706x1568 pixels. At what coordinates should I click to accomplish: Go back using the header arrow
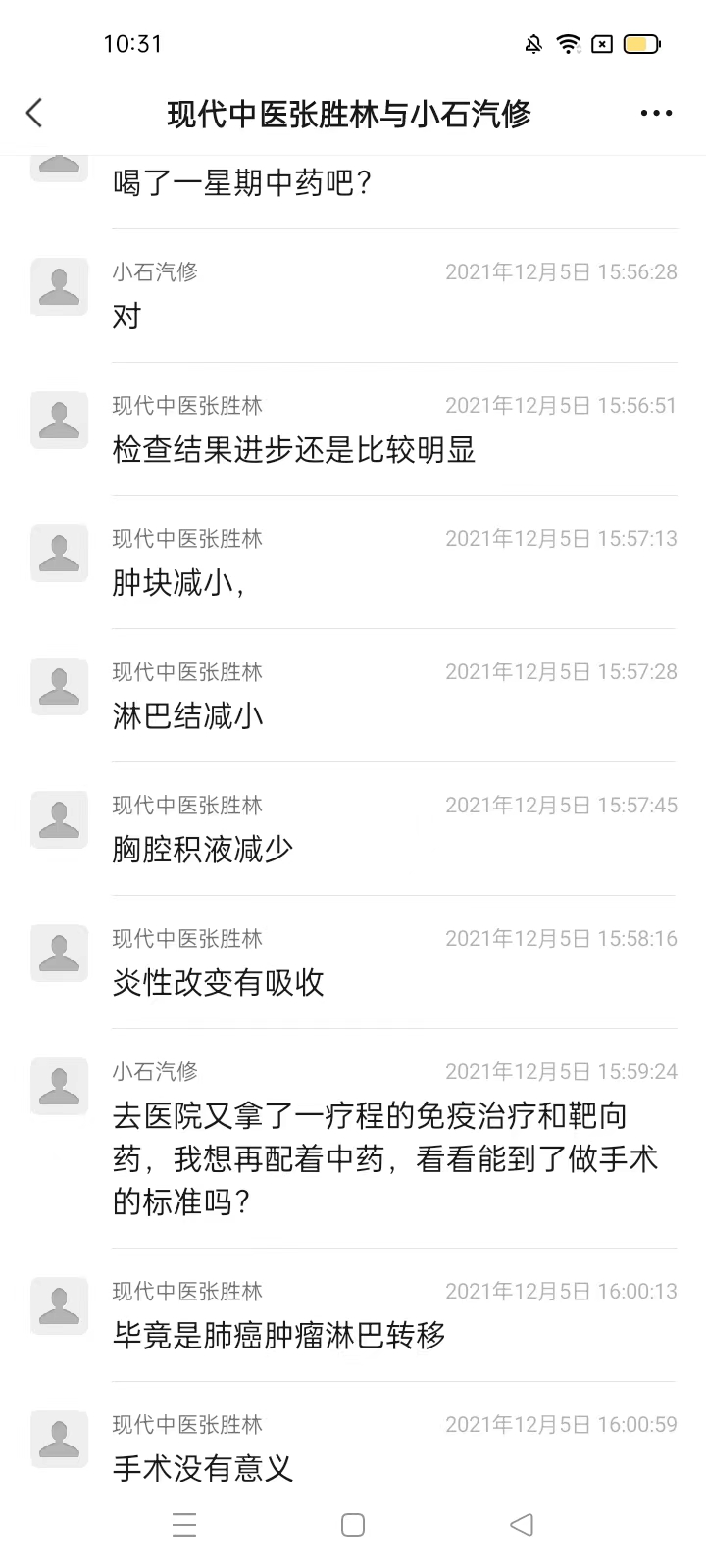[x=34, y=113]
